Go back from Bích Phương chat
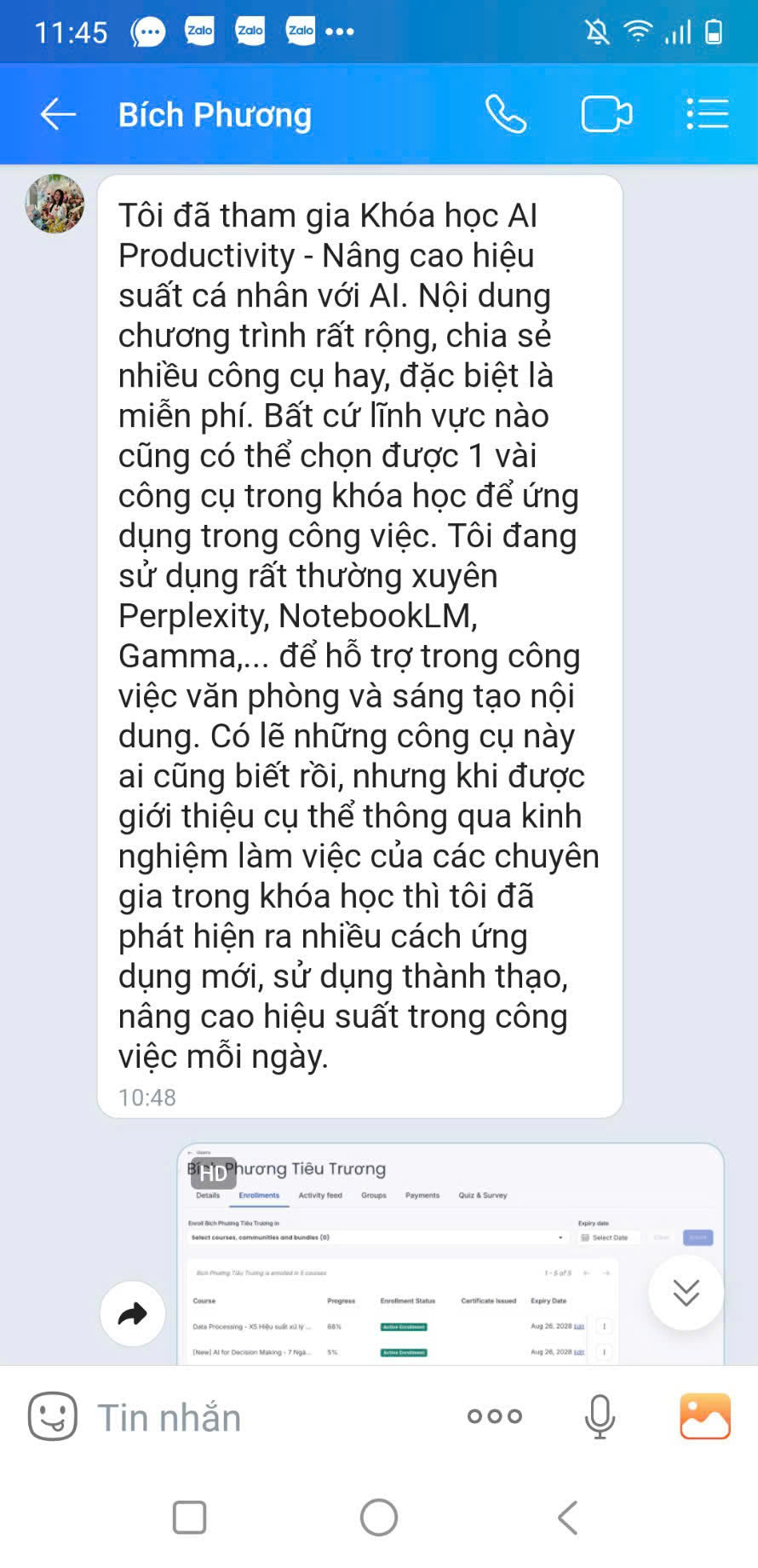The width and height of the screenshot is (758, 1568). tap(58, 114)
